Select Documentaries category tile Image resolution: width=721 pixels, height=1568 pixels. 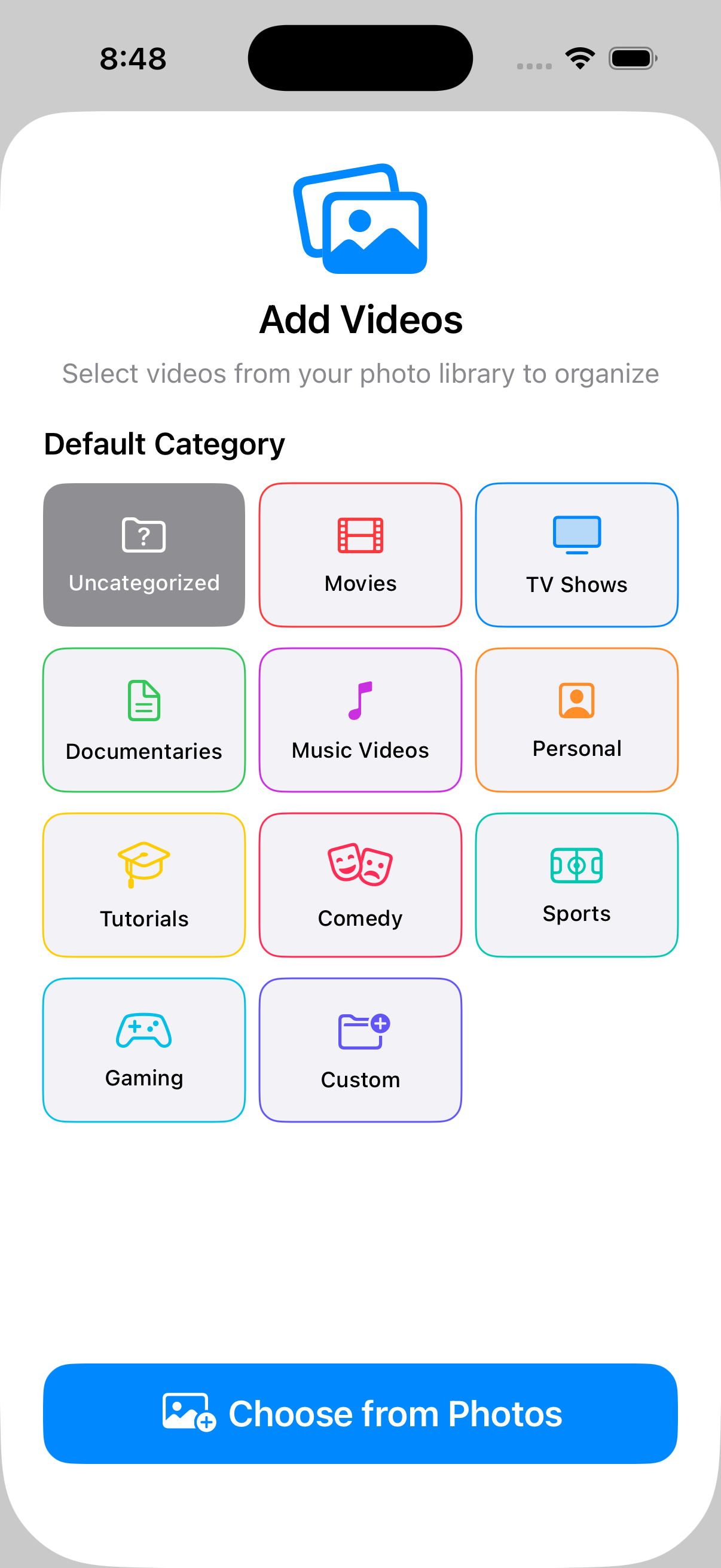tap(143, 719)
